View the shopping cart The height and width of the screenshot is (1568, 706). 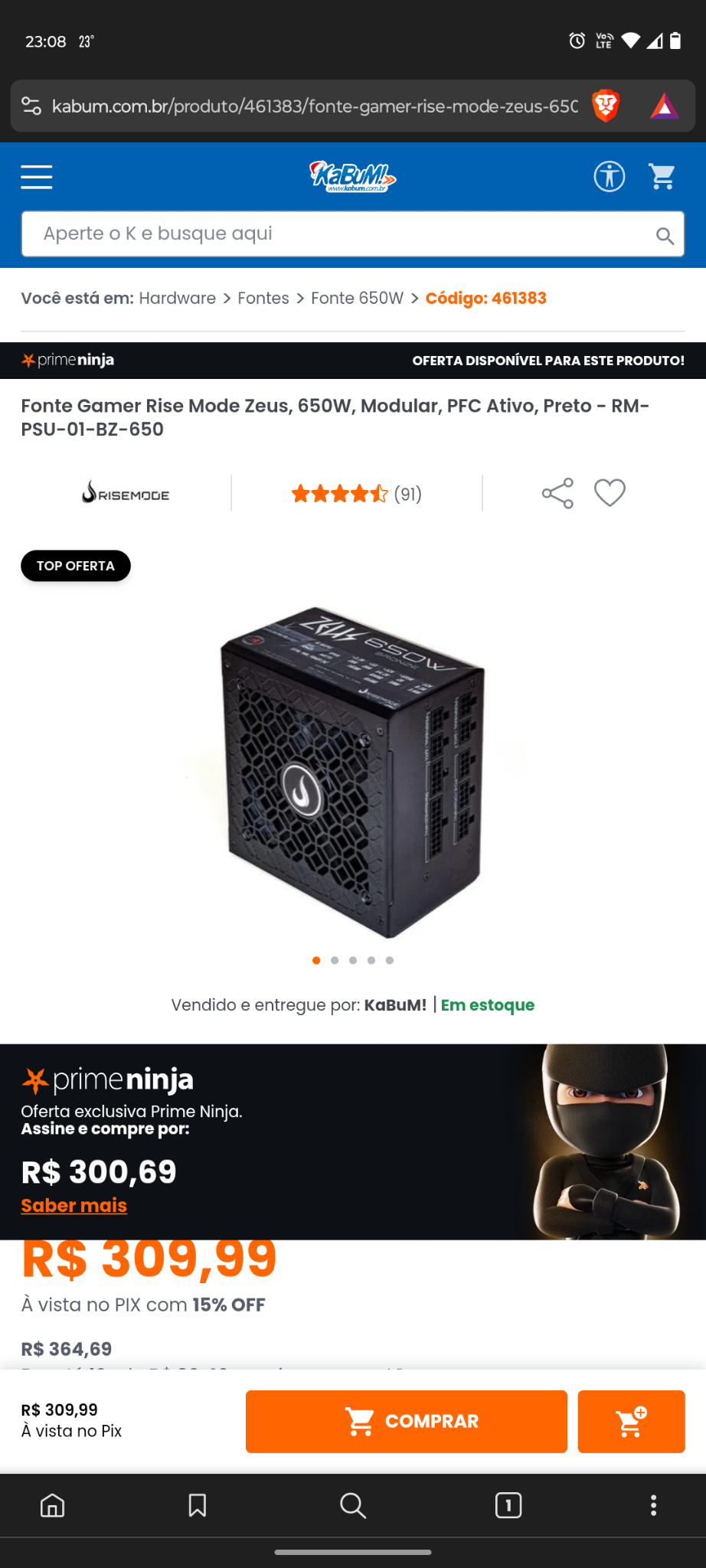(662, 177)
